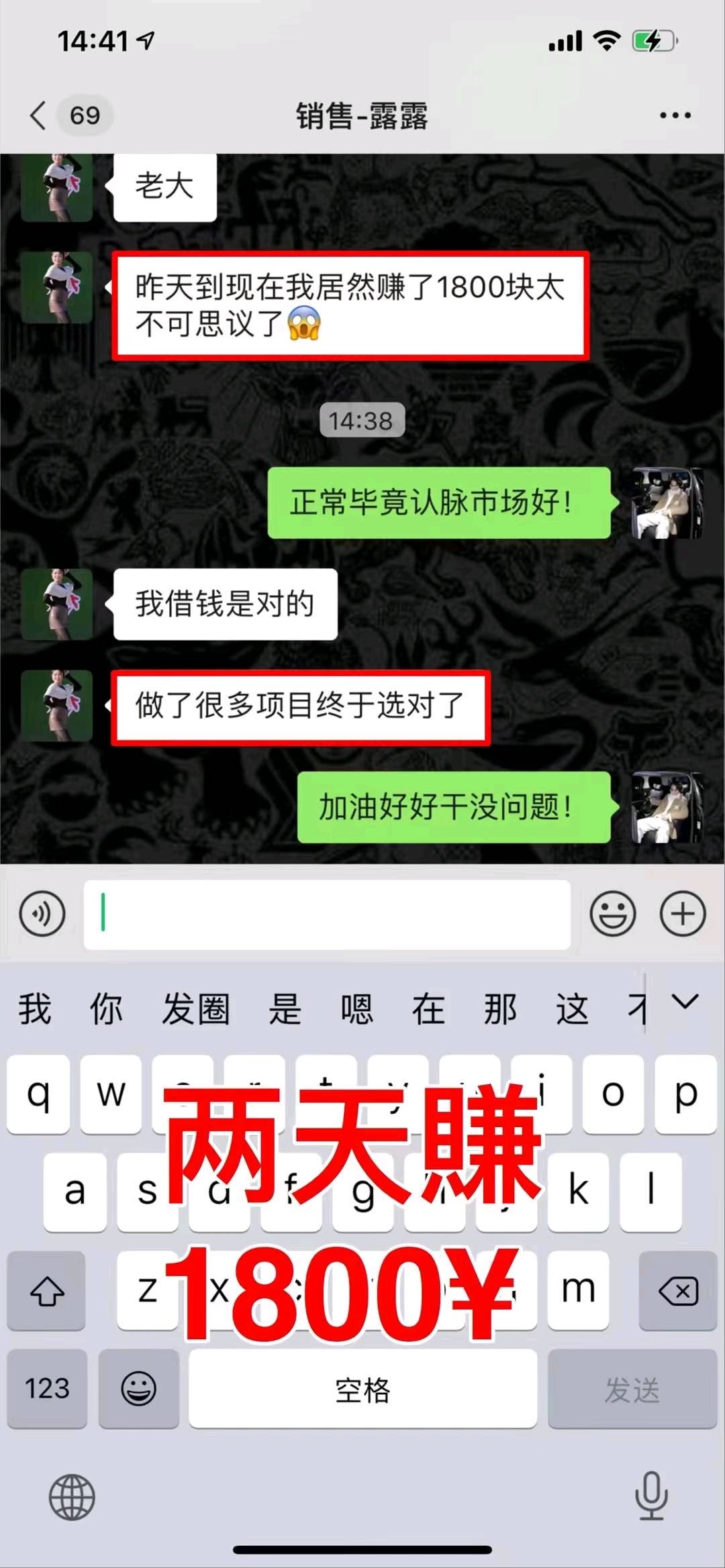The image size is (725, 1568).
Task: Pick the suggestion word 发圈
Action: tap(195, 1009)
